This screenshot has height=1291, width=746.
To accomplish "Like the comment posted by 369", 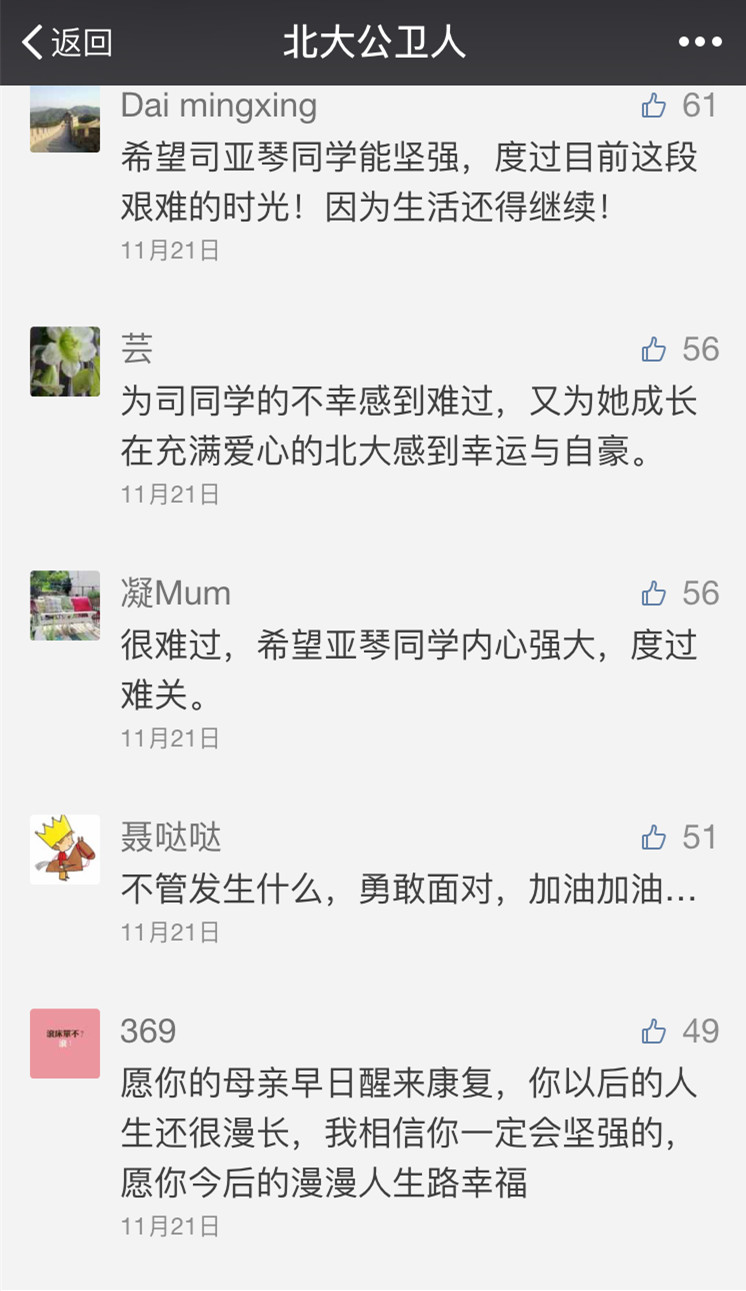I will [x=654, y=1031].
